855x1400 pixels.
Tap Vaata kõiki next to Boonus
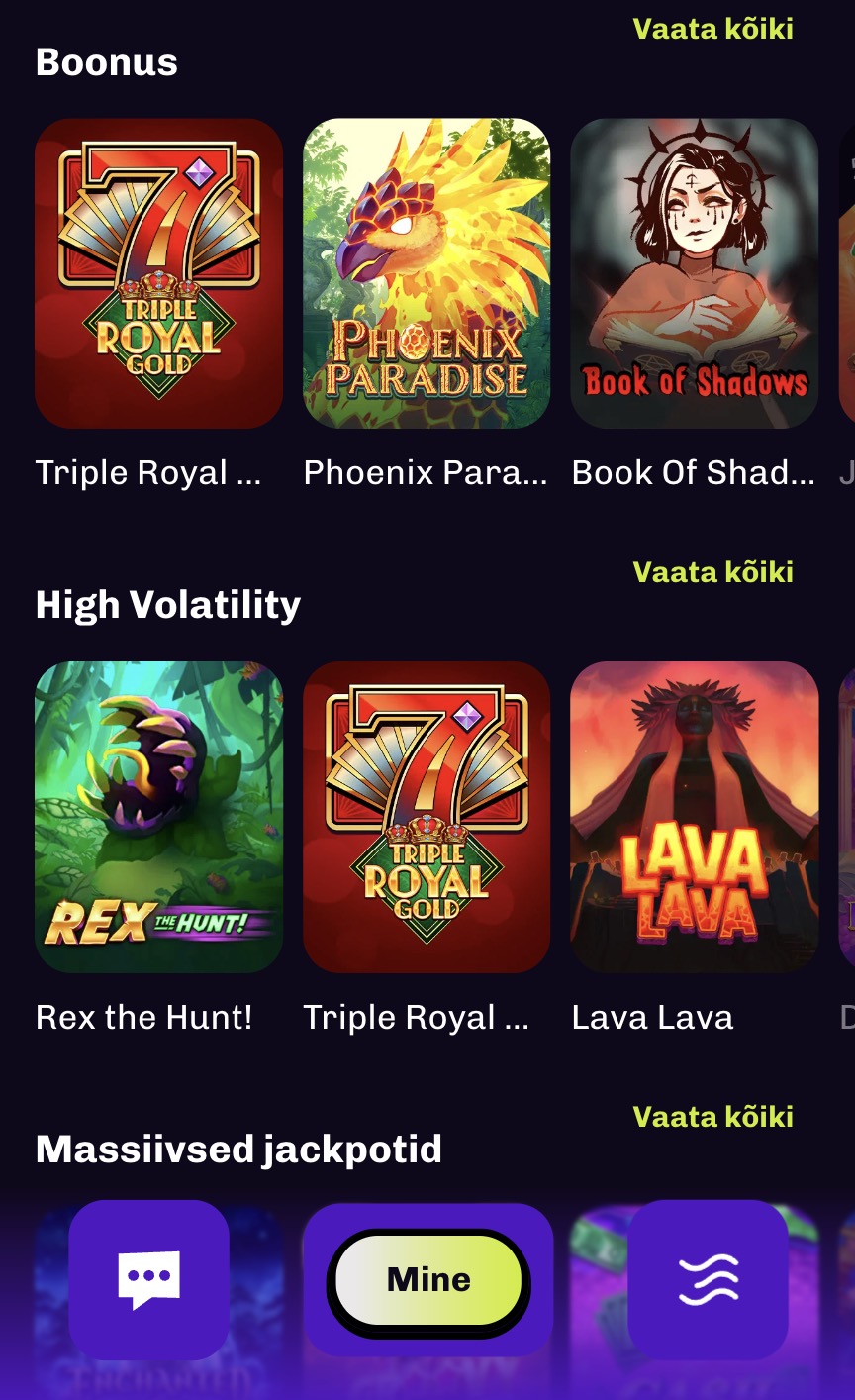pos(712,29)
